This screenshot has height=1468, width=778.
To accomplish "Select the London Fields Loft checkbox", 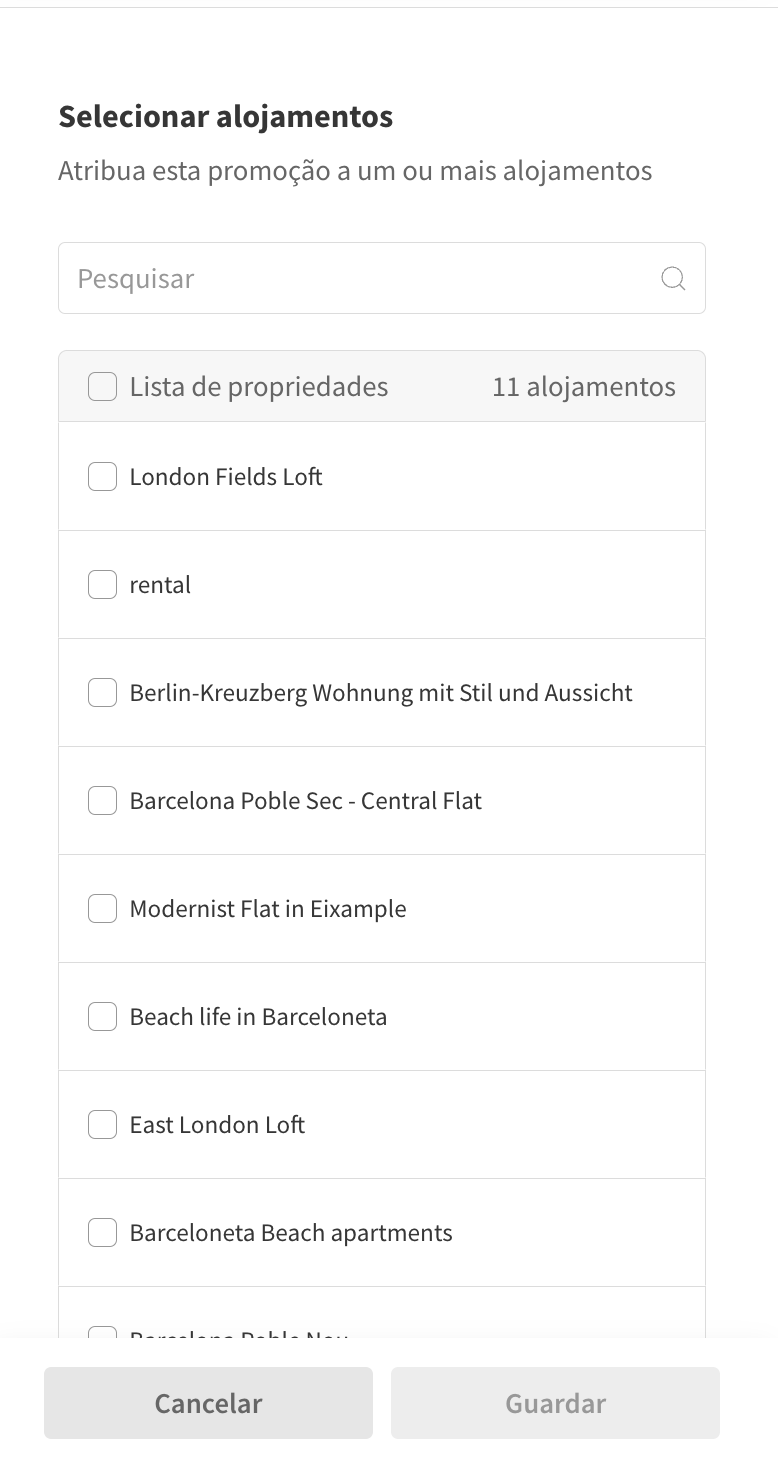I will click(x=101, y=476).
